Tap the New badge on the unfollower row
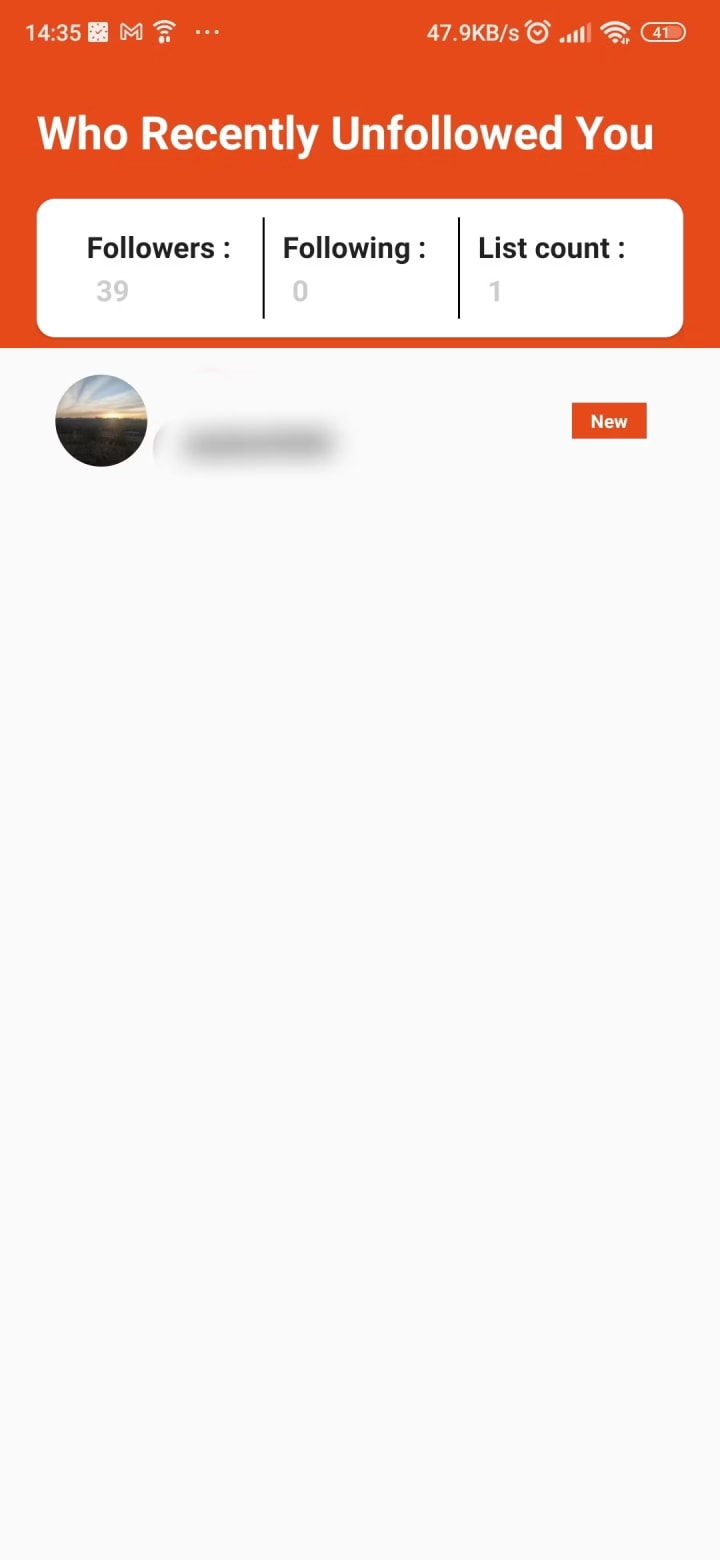The height and width of the screenshot is (1560, 720). pyautogui.click(x=609, y=421)
